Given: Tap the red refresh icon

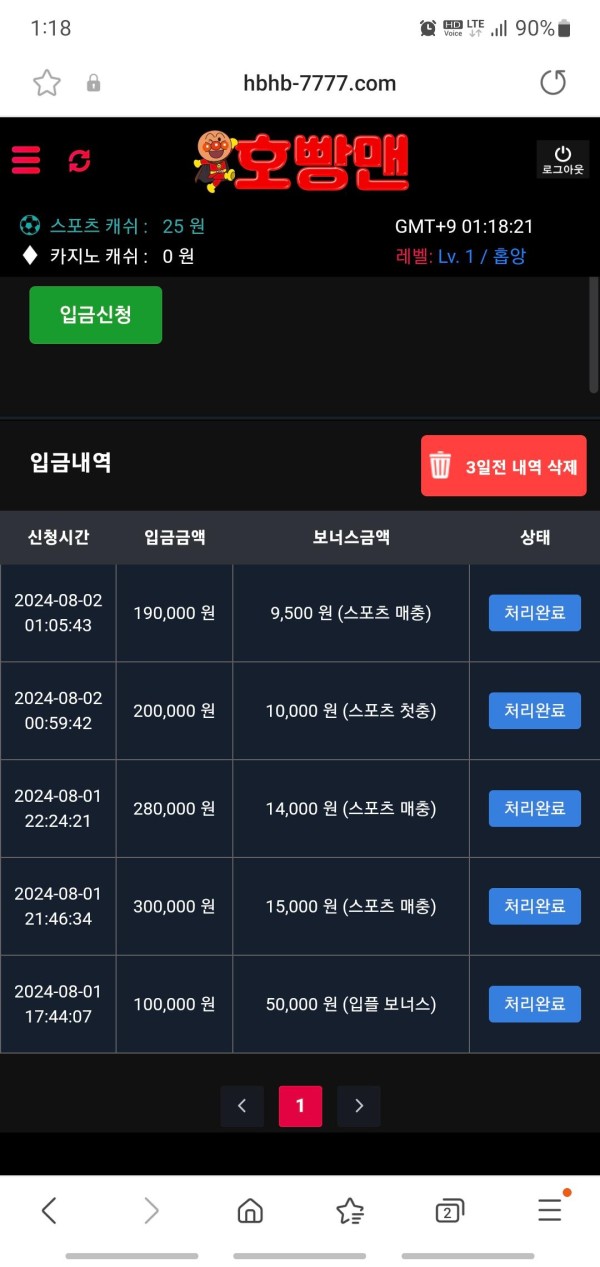Looking at the screenshot, I should tap(79, 160).
